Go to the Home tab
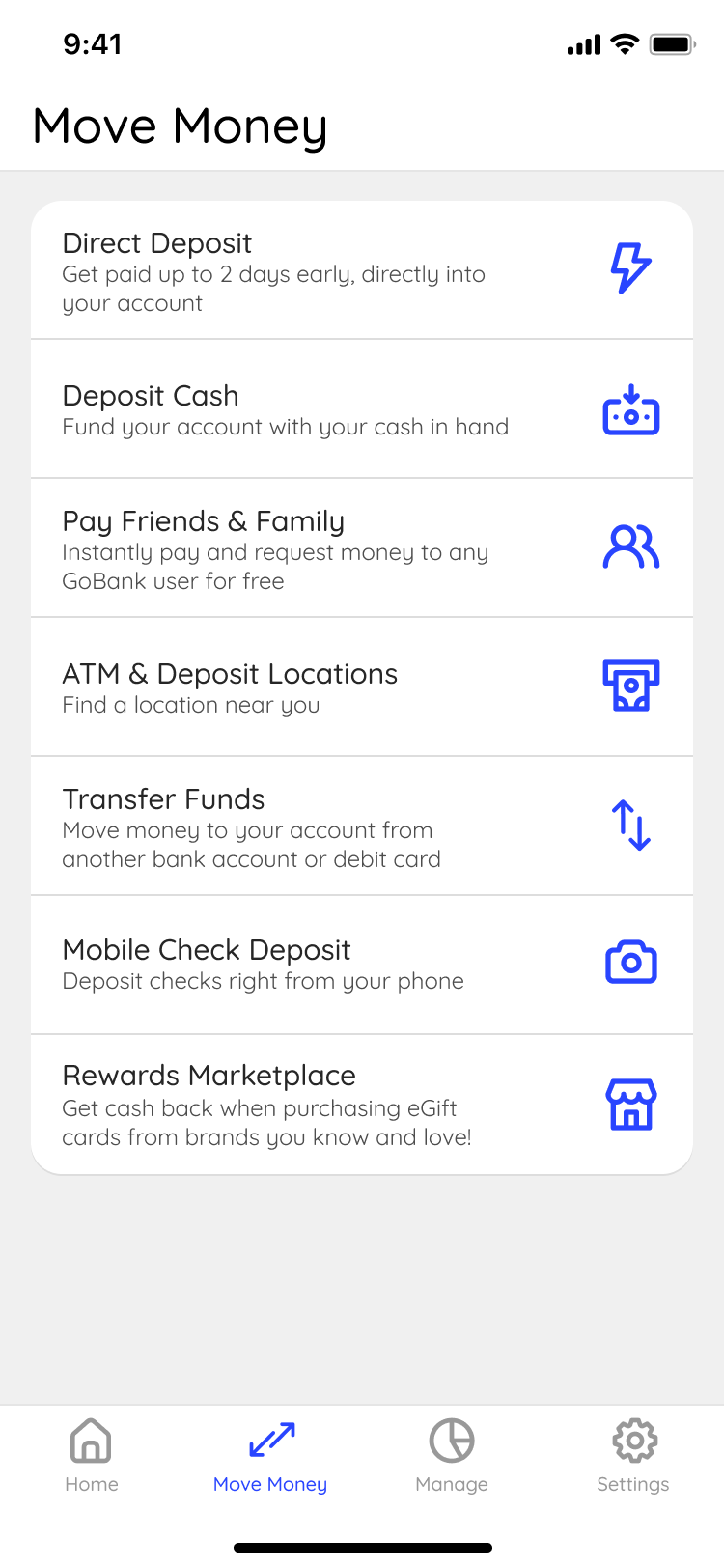This screenshot has width=724, height=1568. (91, 1455)
